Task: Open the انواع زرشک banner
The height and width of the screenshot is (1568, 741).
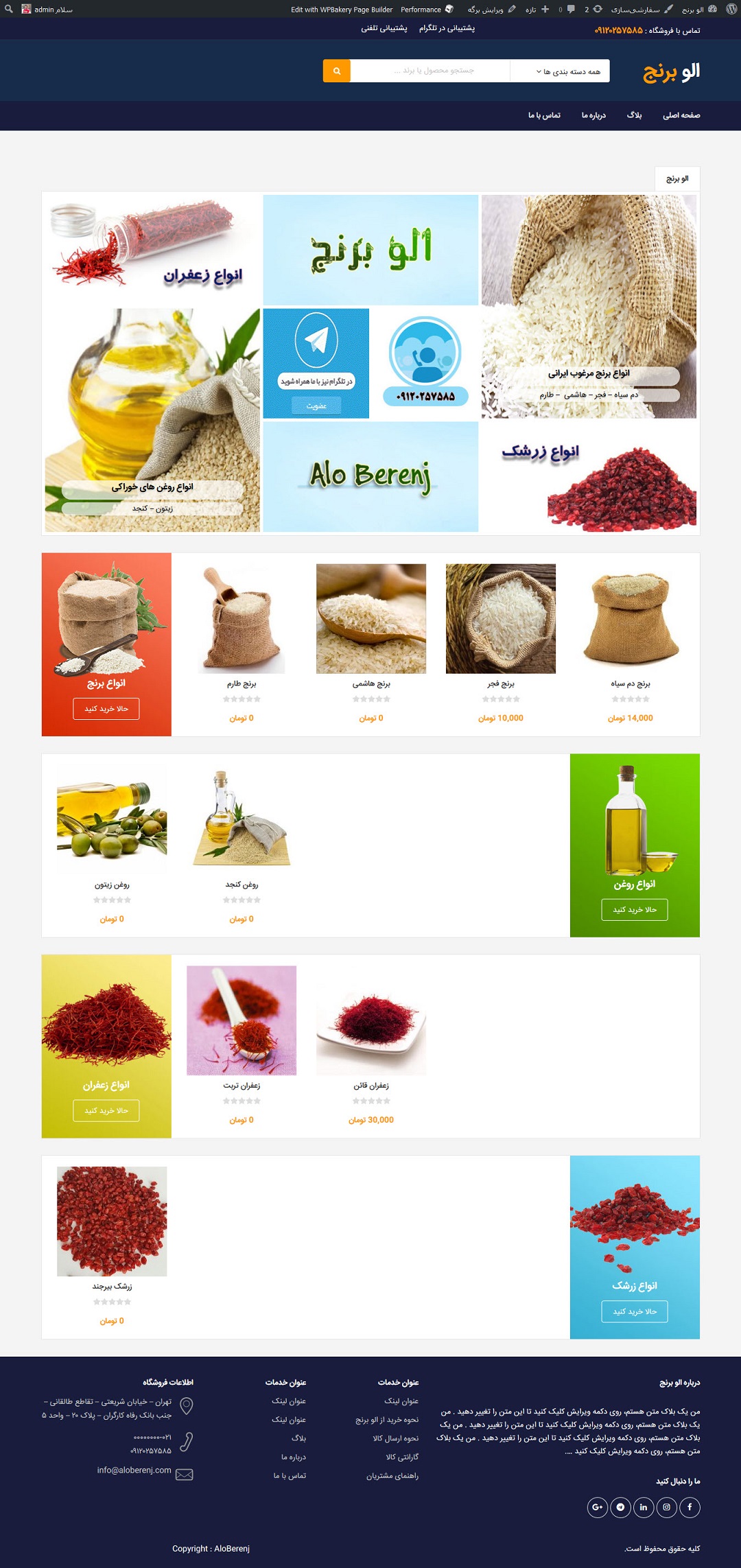Action: [589, 476]
